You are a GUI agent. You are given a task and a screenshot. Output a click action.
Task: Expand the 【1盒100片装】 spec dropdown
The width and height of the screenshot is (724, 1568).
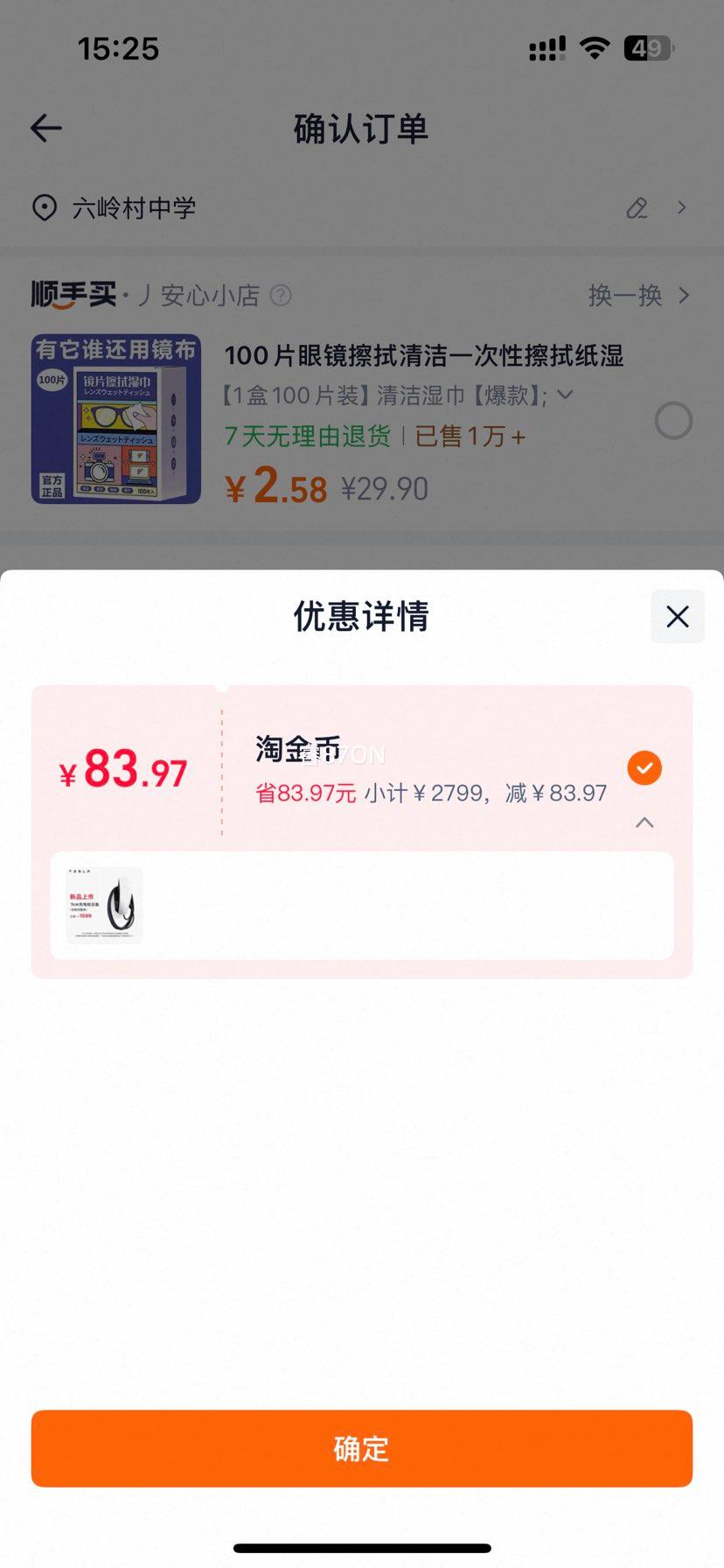565,395
